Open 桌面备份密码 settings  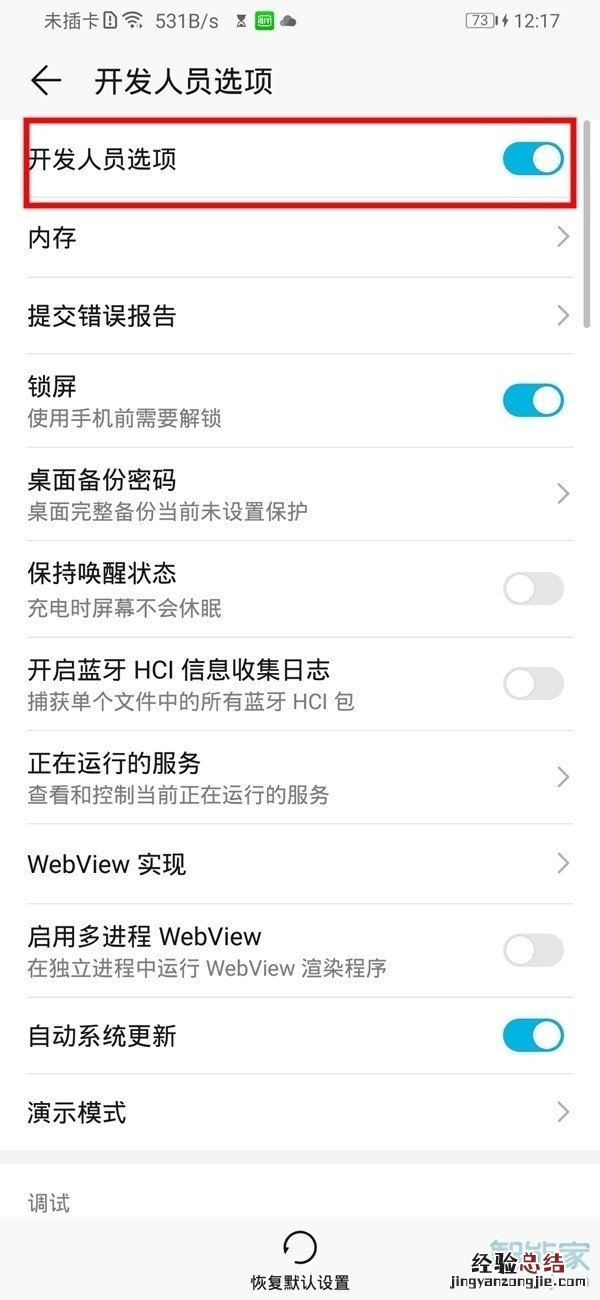click(300, 494)
